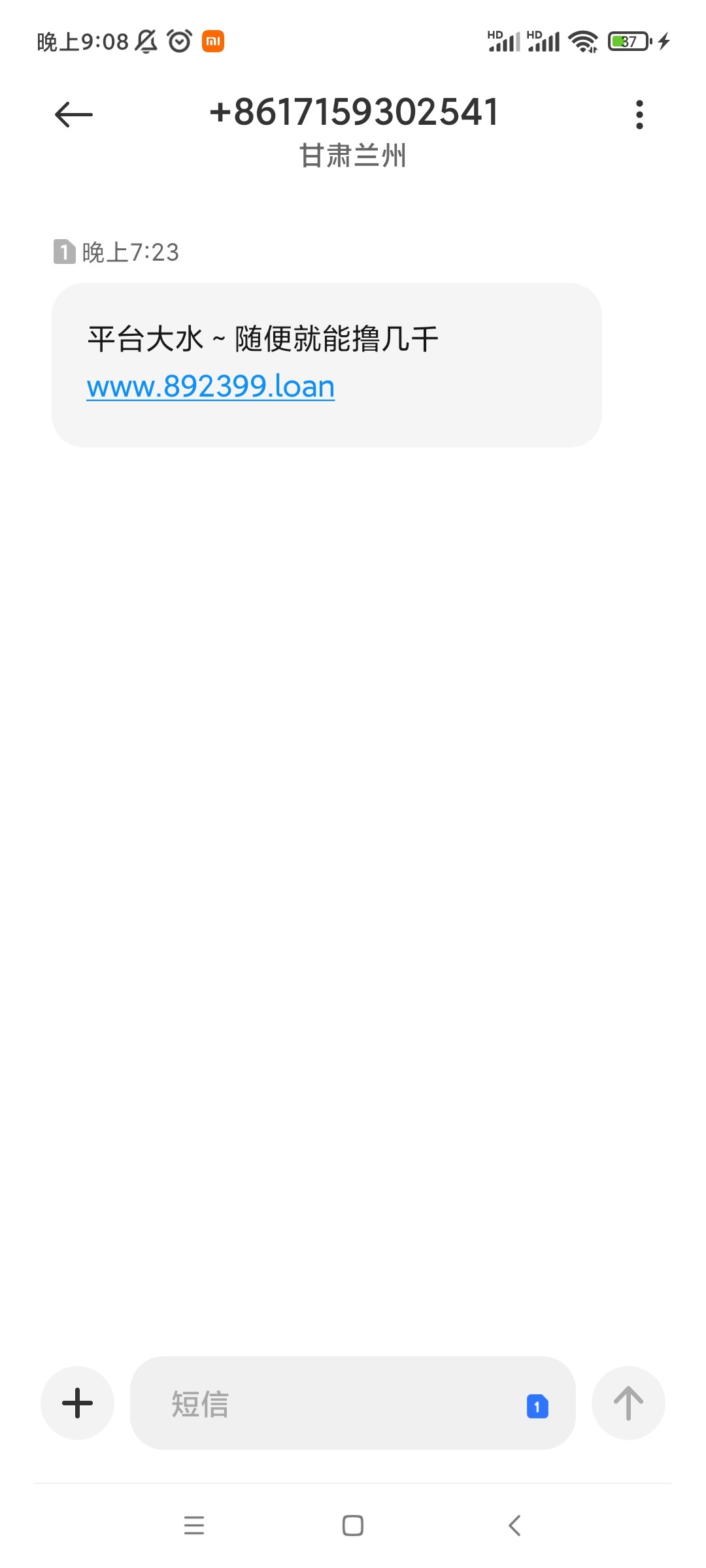Open recent apps from the navigation bar
Image resolution: width=706 pixels, height=1568 pixels.
194,1526
